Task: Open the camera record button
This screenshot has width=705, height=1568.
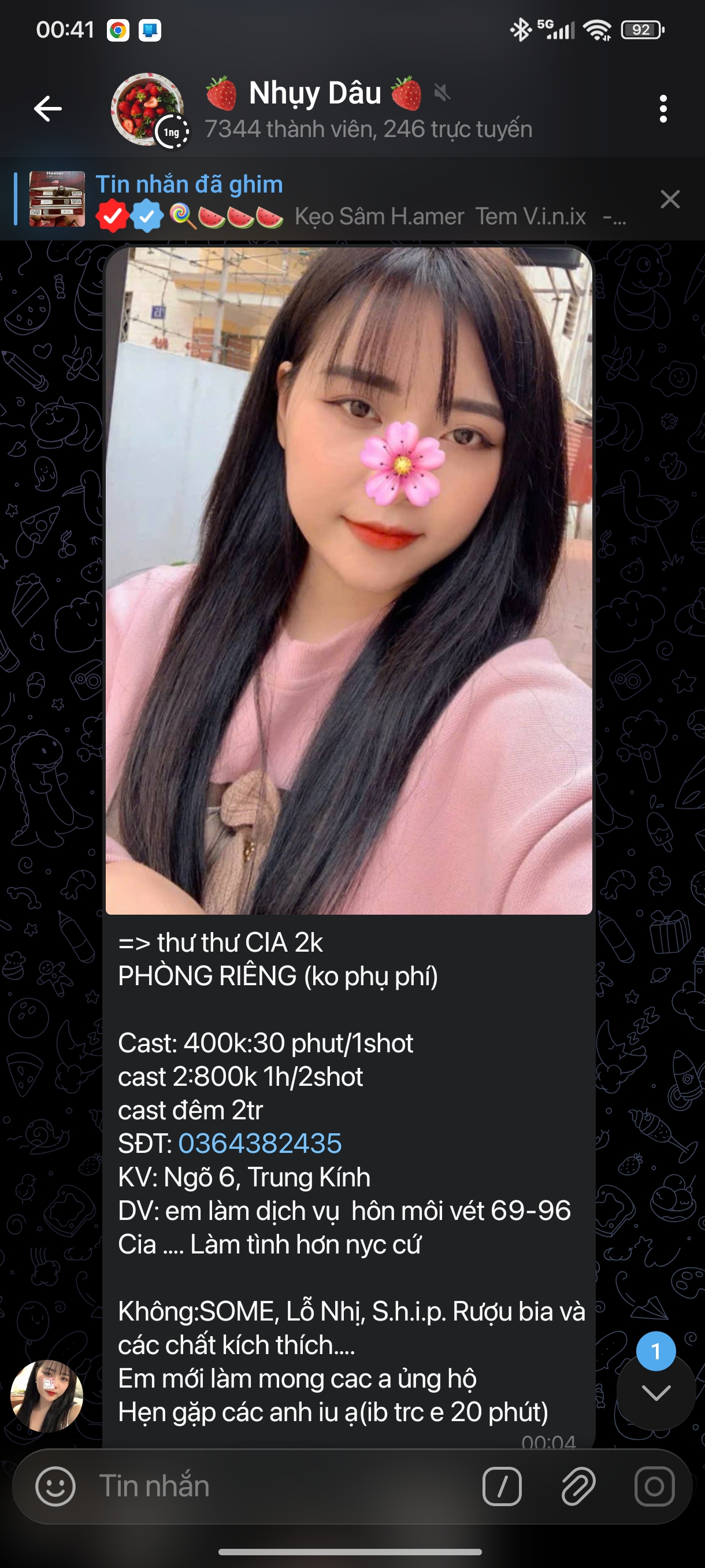Action: [x=655, y=1486]
